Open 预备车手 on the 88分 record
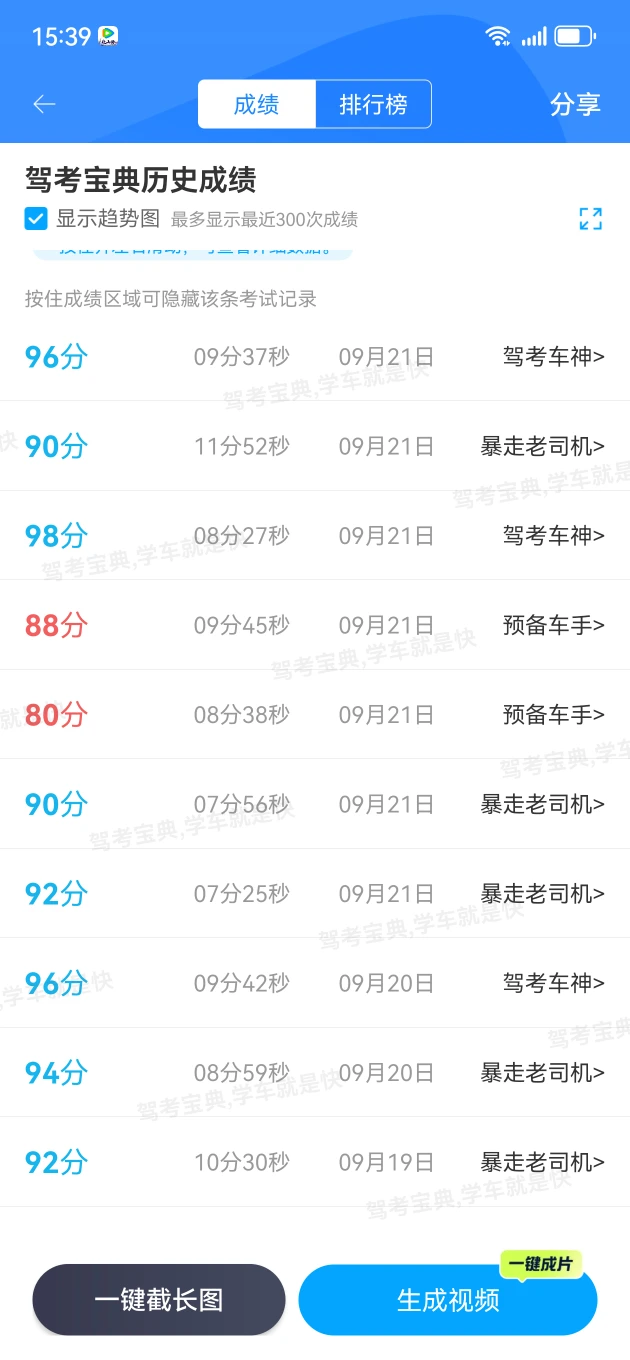Viewport: 630px width, 1360px height. [x=553, y=626]
